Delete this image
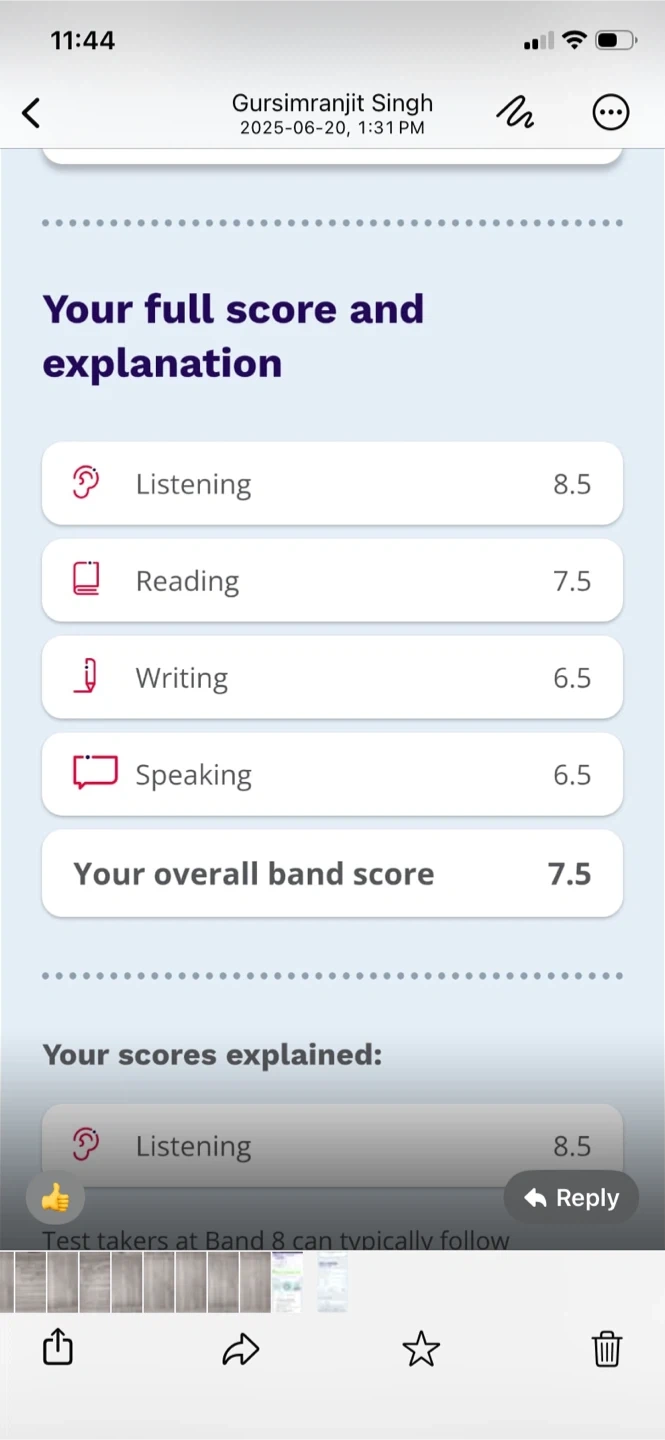Image resolution: width=665 pixels, height=1440 pixels. click(x=607, y=1349)
